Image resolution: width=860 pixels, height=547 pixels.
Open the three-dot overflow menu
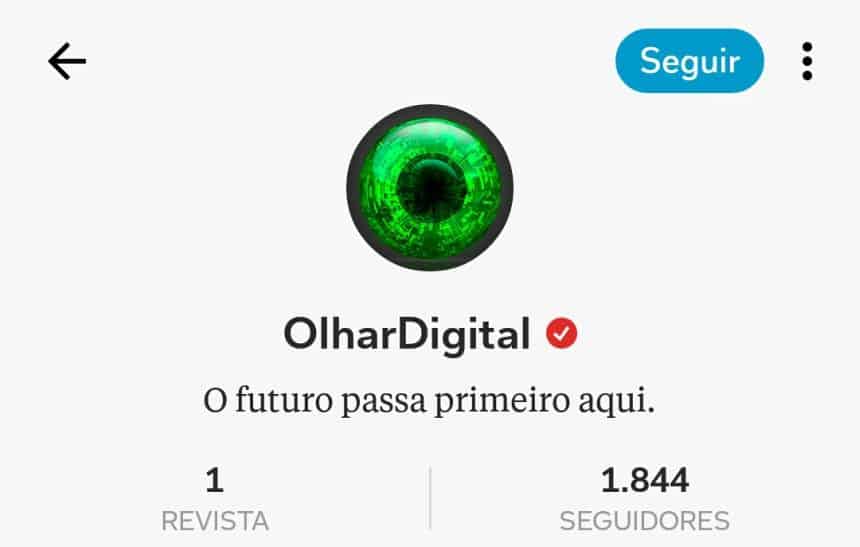point(807,62)
